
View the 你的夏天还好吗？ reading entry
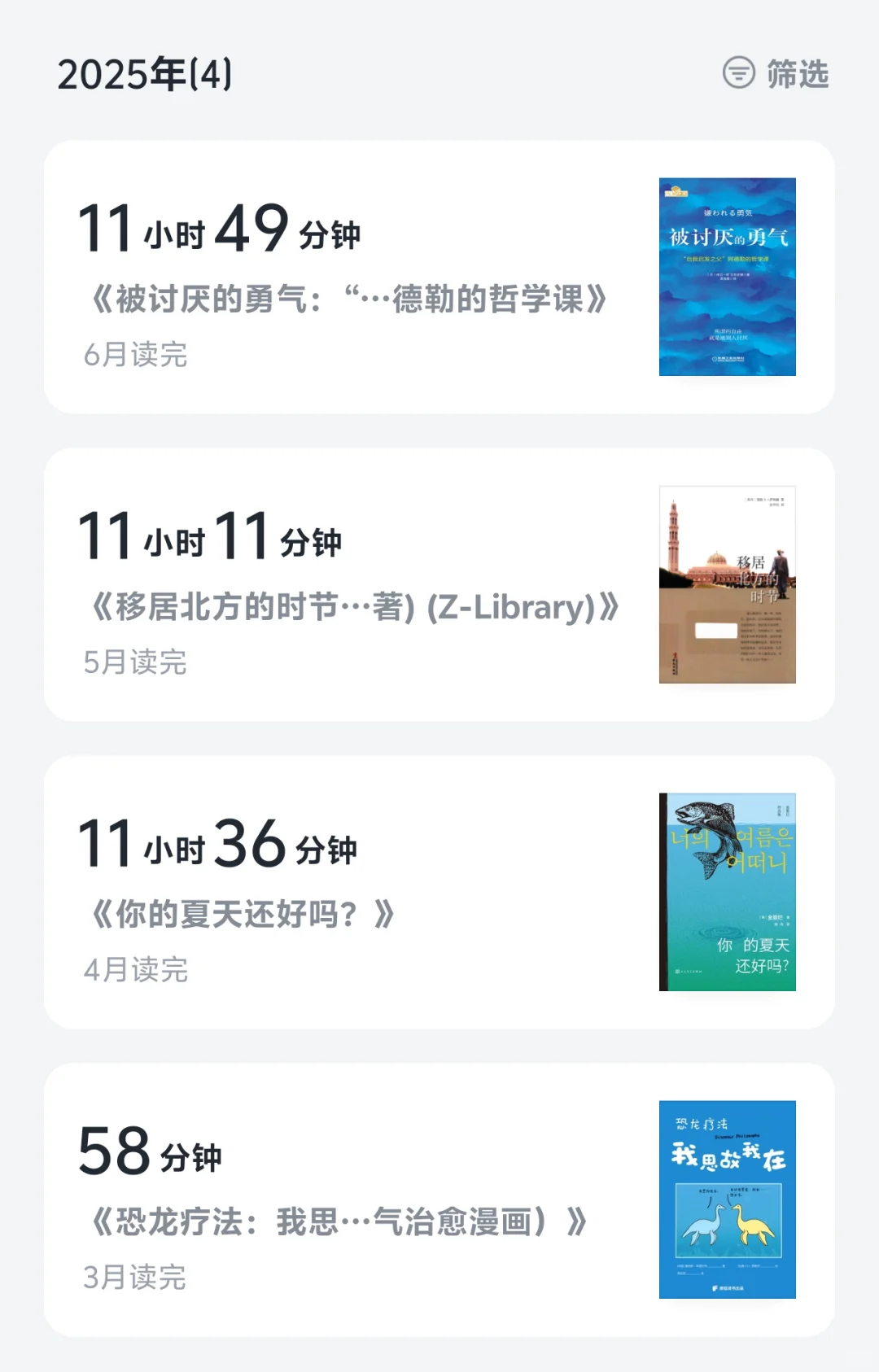pyautogui.click(x=439, y=892)
